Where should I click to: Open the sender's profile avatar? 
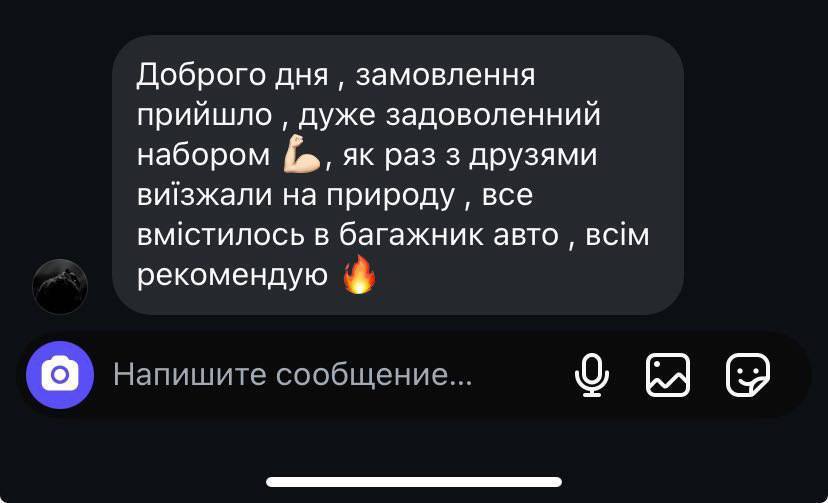60,286
